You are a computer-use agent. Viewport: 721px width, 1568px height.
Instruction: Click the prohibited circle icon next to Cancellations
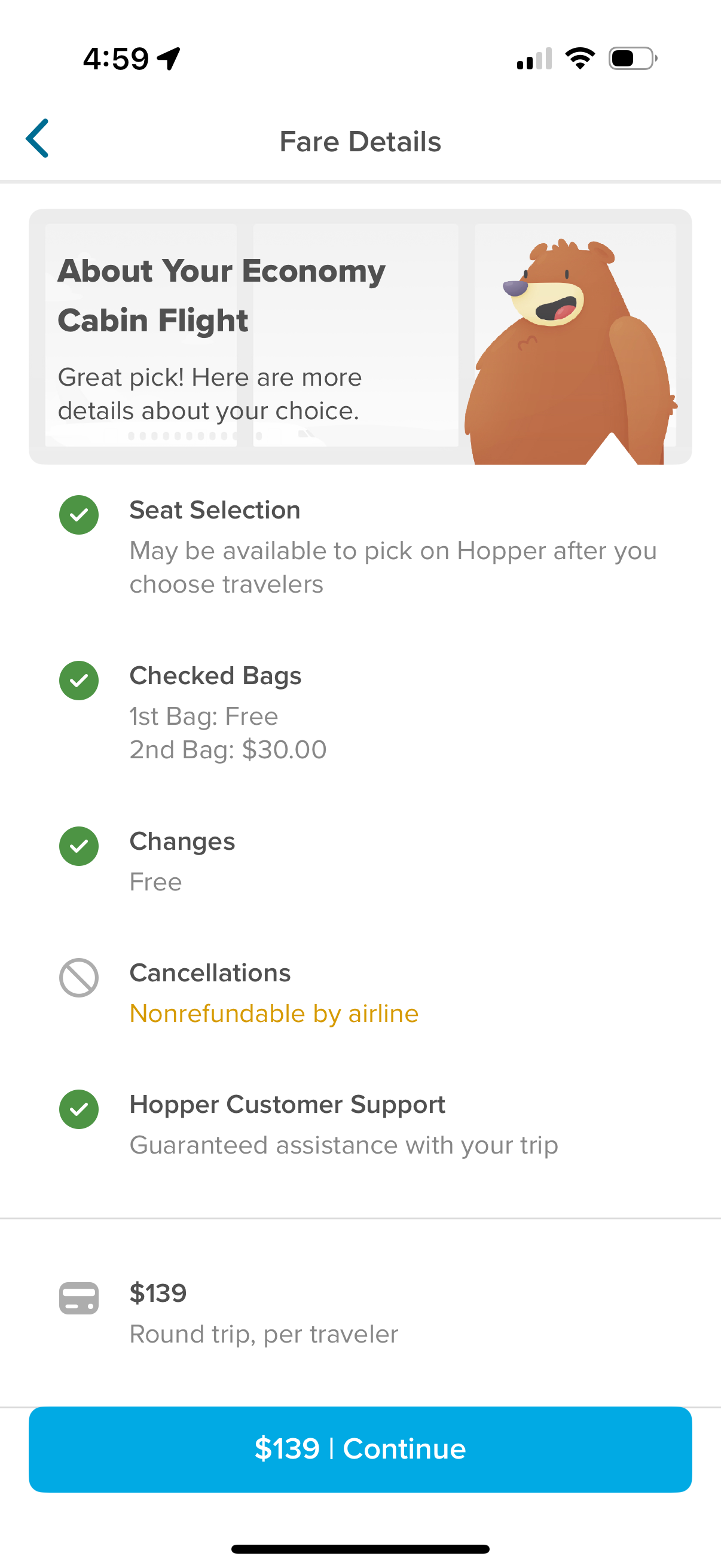pyautogui.click(x=78, y=978)
